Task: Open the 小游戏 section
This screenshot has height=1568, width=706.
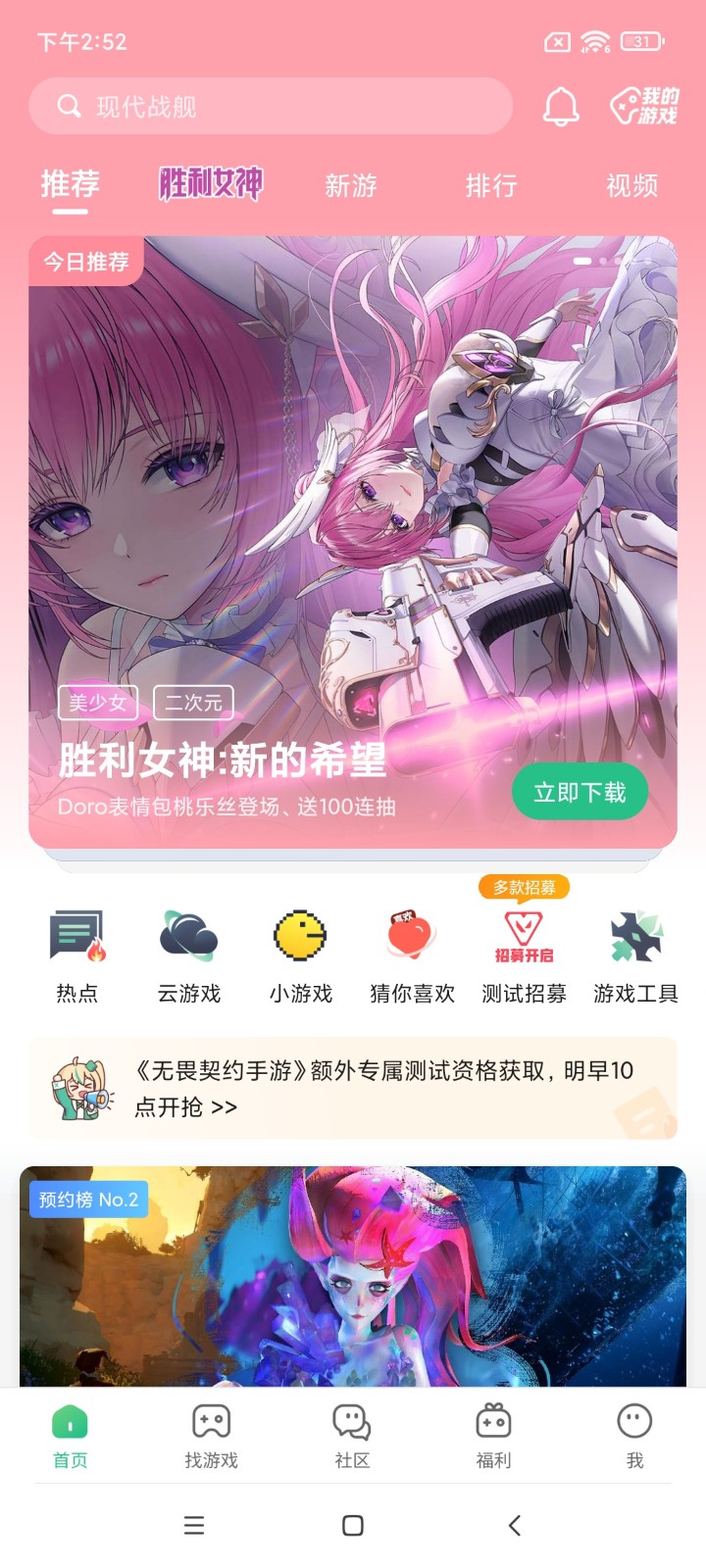Action: click(300, 956)
